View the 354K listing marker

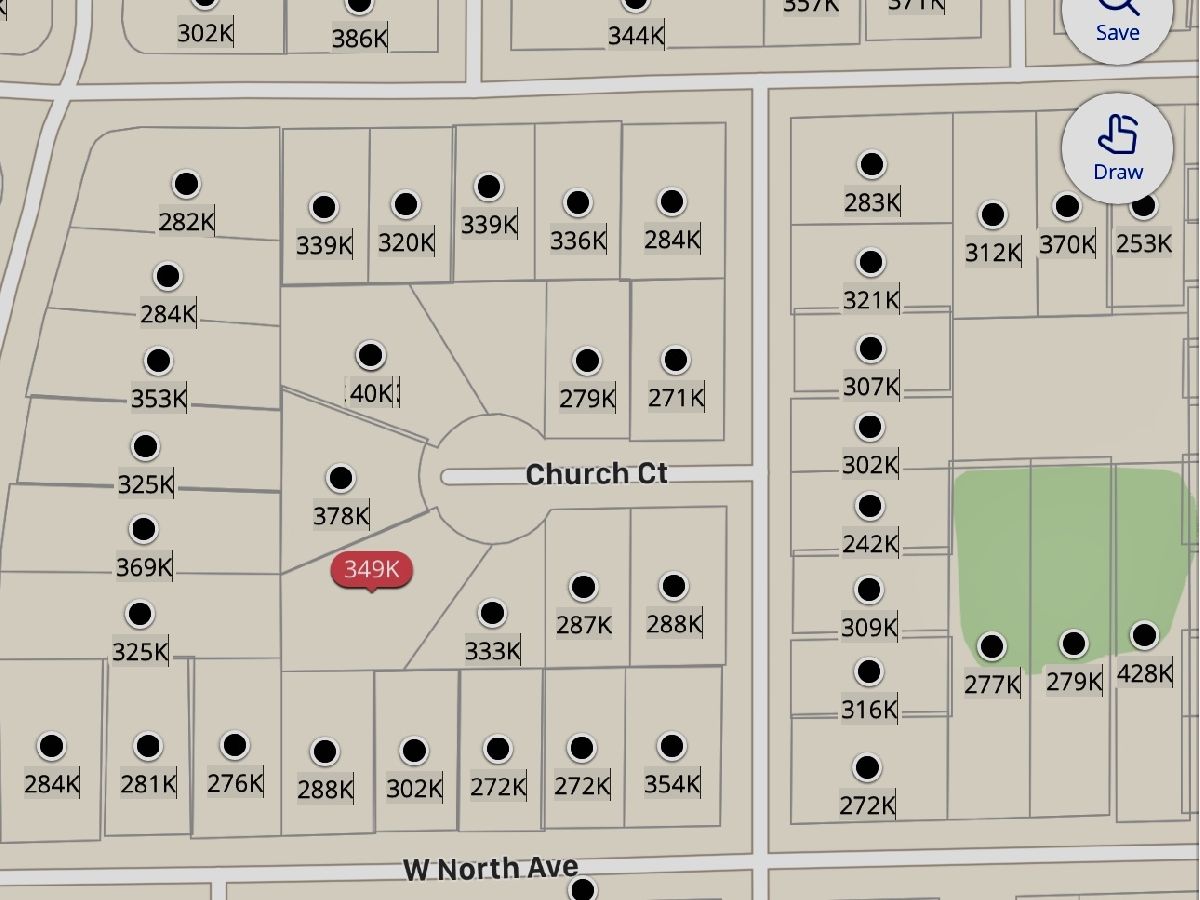[671, 746]
